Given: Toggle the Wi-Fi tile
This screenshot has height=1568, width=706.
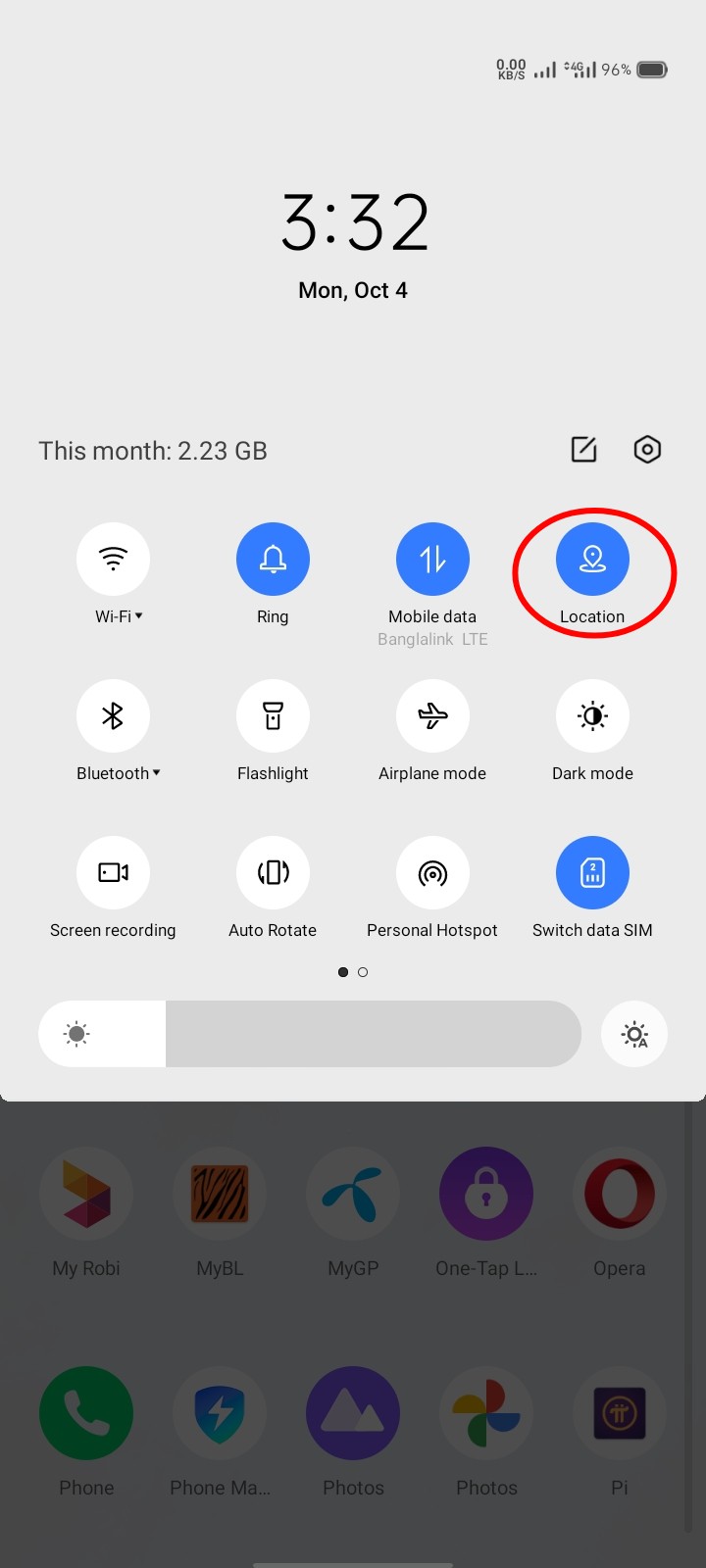Looking at the screenshot, I should coord(113,559).
